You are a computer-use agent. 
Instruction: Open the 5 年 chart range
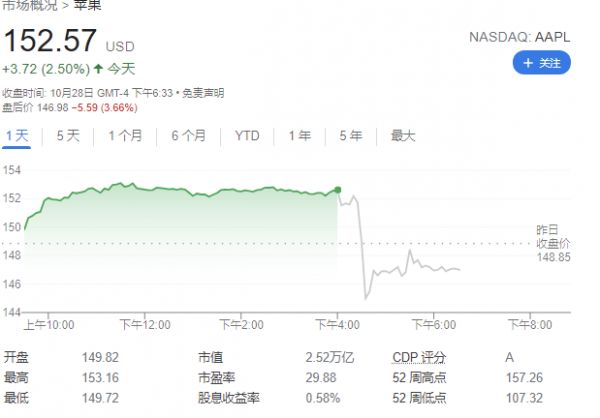(x=350, y=135)
